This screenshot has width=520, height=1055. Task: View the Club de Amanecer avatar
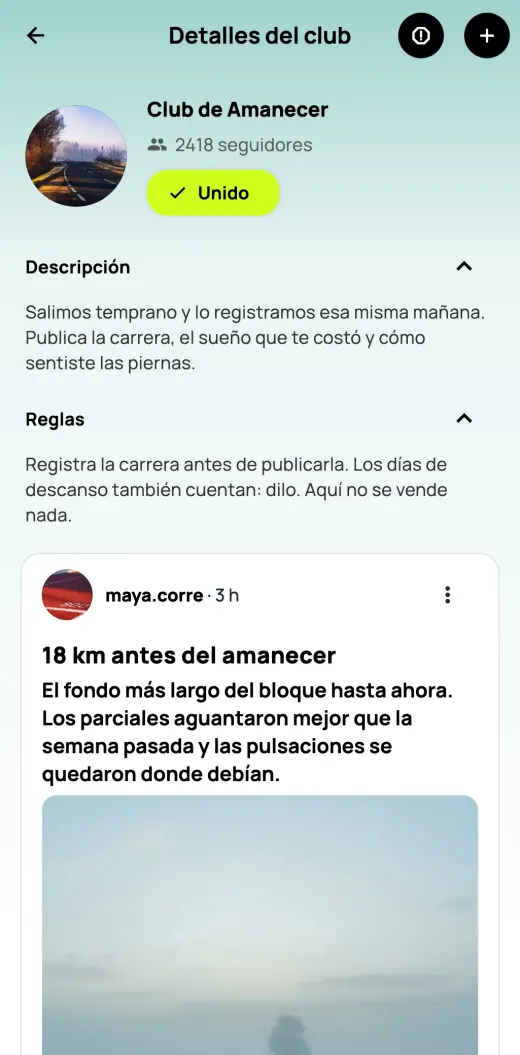(76, 155)
